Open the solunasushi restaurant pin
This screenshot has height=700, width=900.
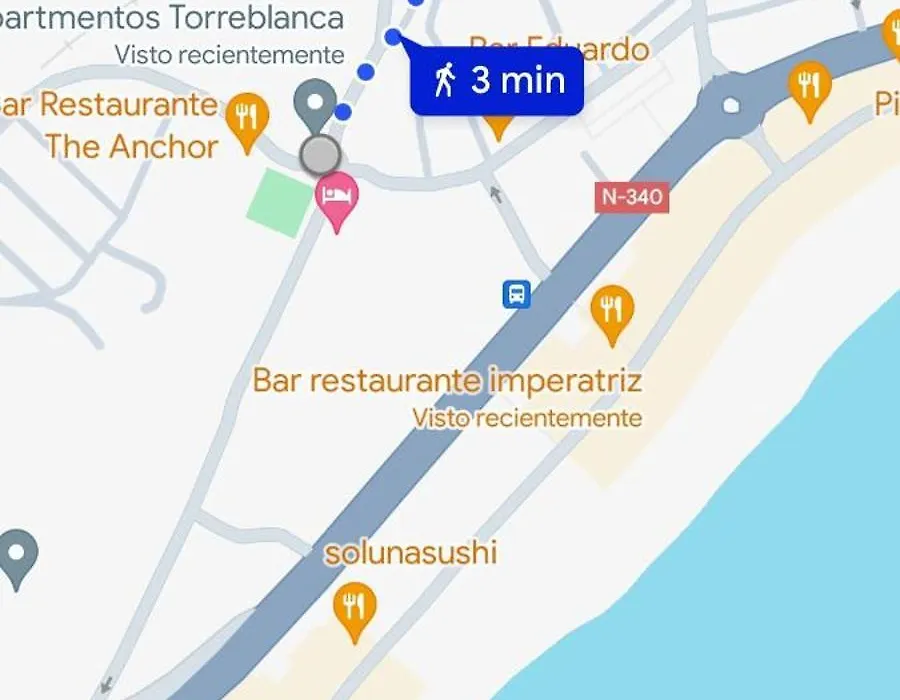354,608
